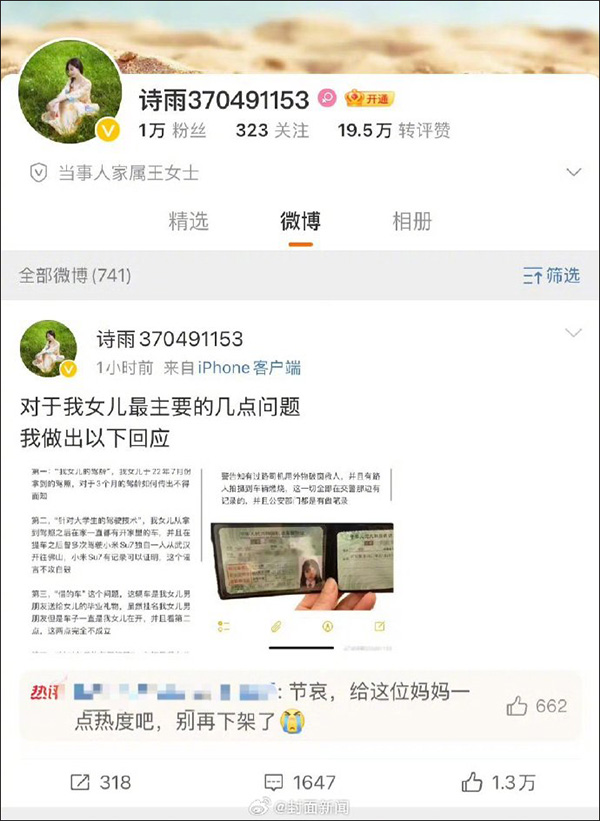Repost the post with 318 shares
This screenshot has width=600, height=821.
click(x=100, y=782)
